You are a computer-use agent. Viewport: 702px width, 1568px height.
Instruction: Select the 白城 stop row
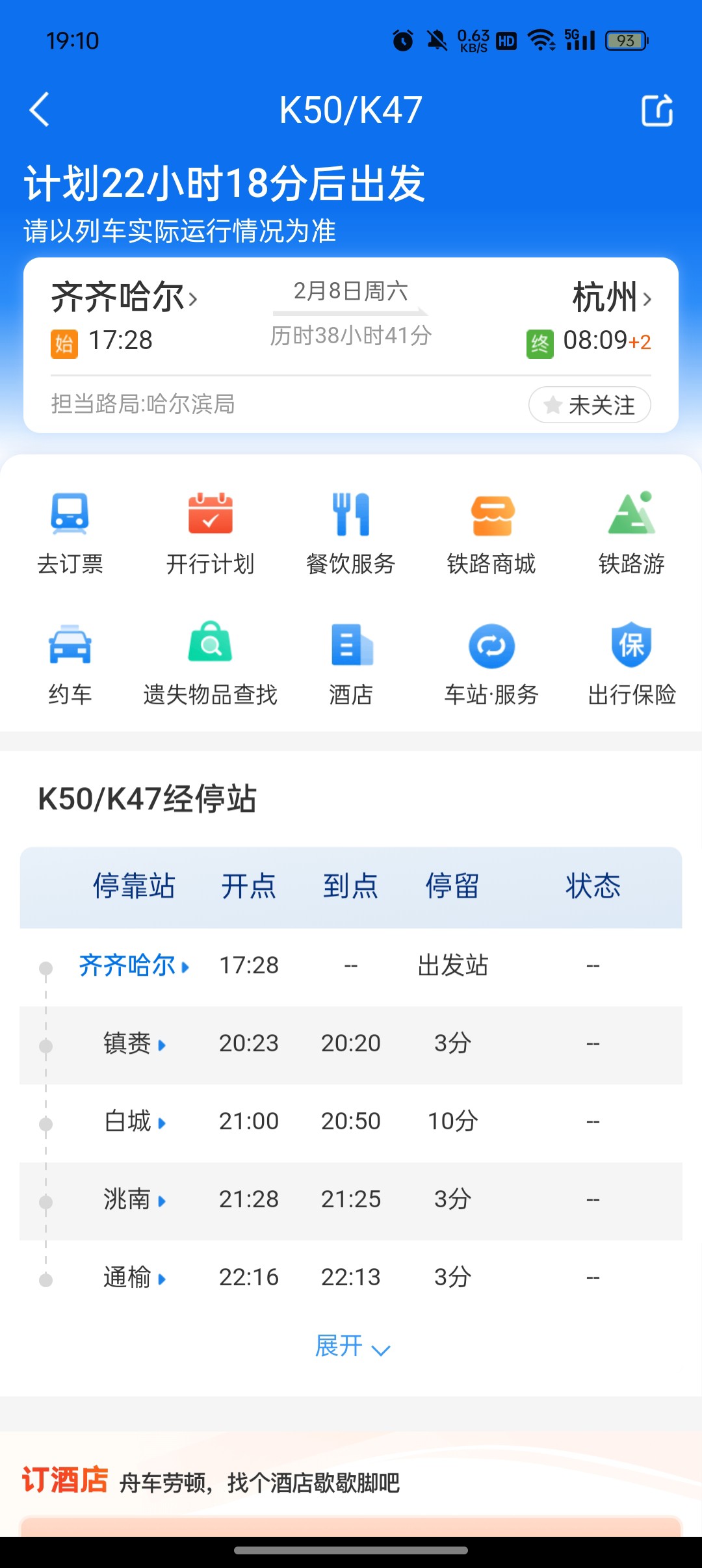pos(351,1123)
